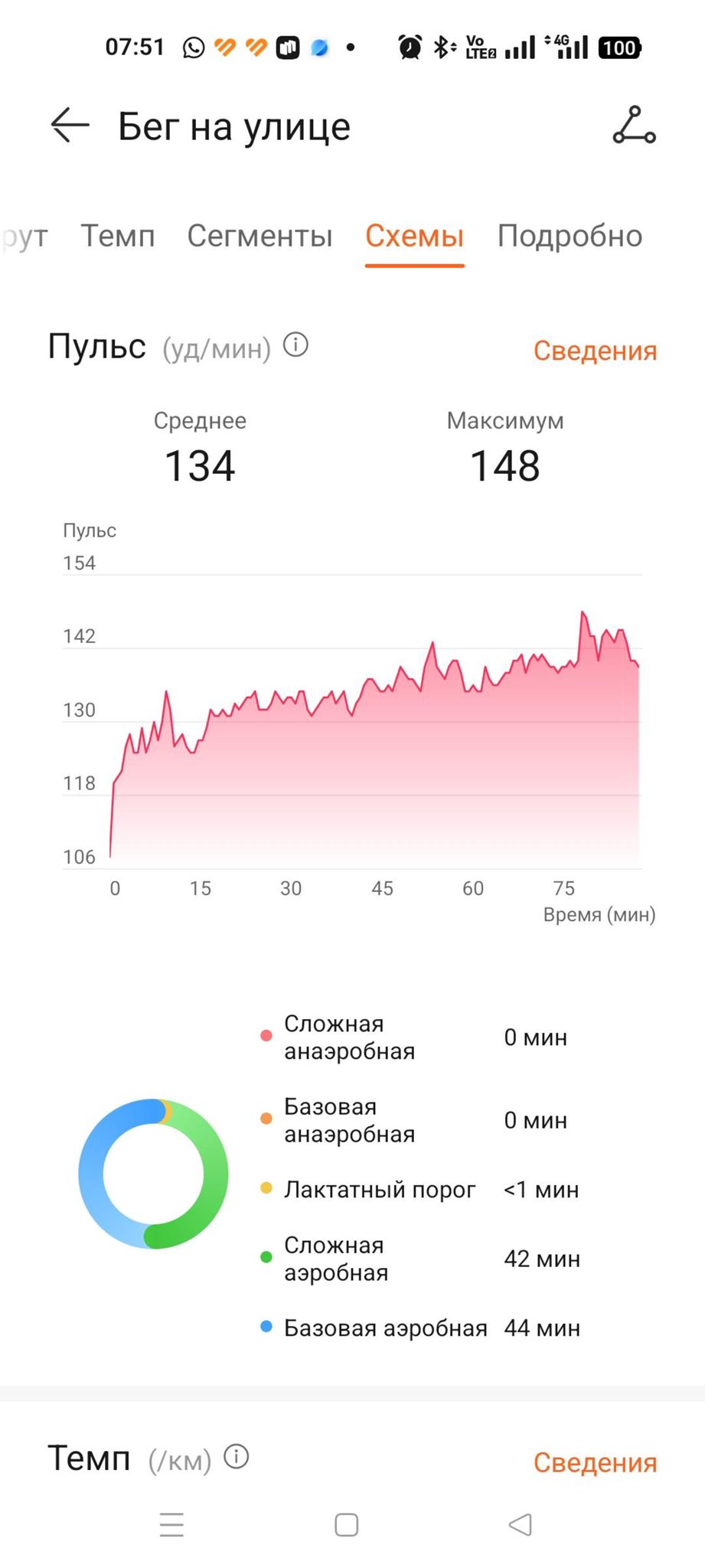Open the route share icon
Image resolution: width=705 pixels, height=1568 pixels.
tap(634, 126)
